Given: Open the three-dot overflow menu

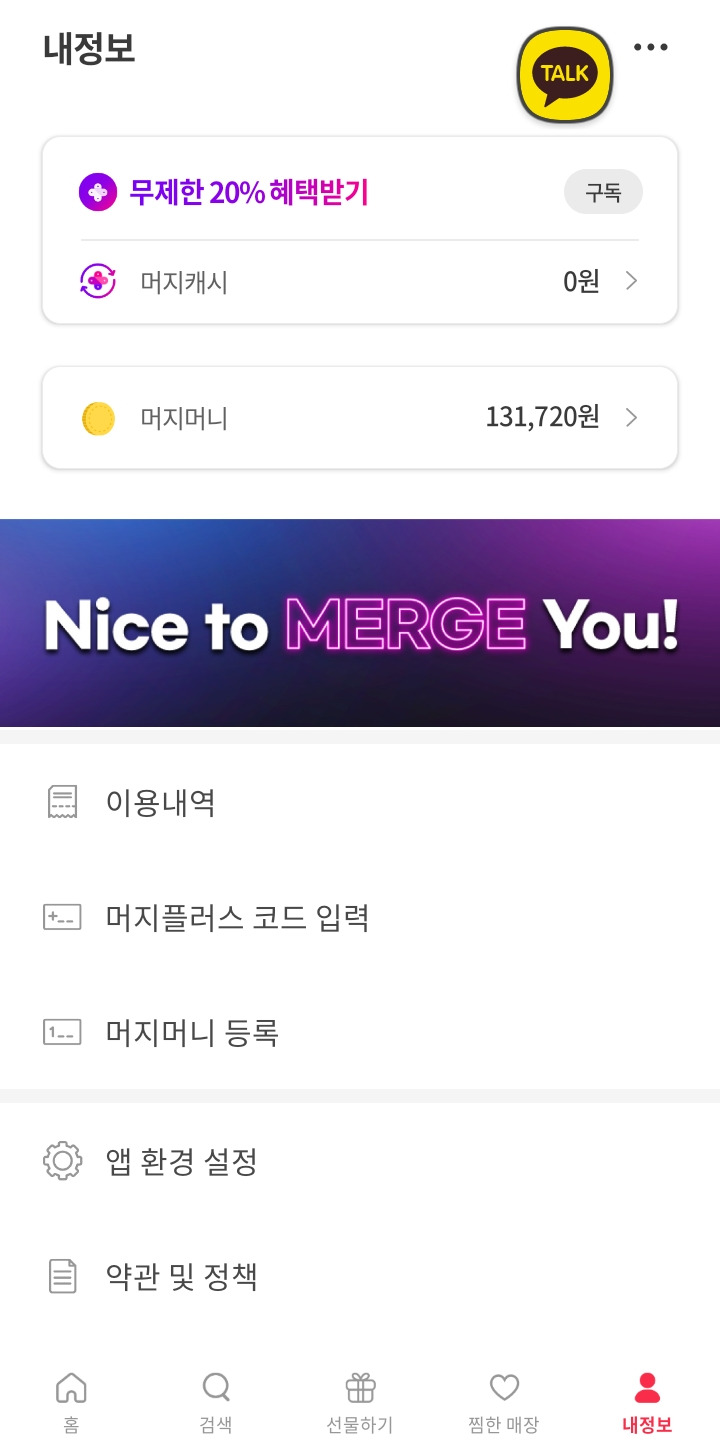Looking at the screenshot, I should click(650, 47).
